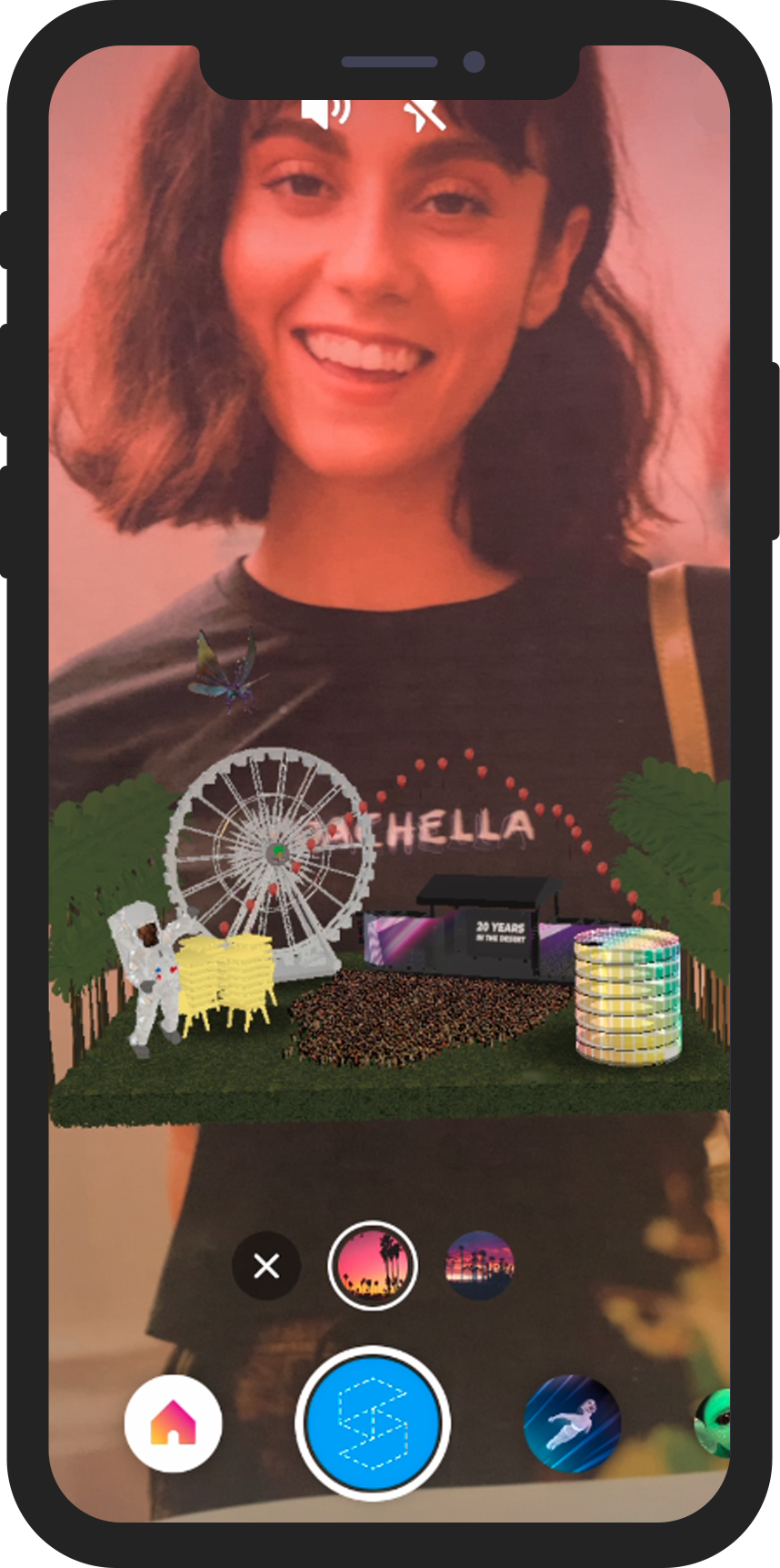
Task: Switch to the dusk palm trees variant
Action: point(479,1265)
